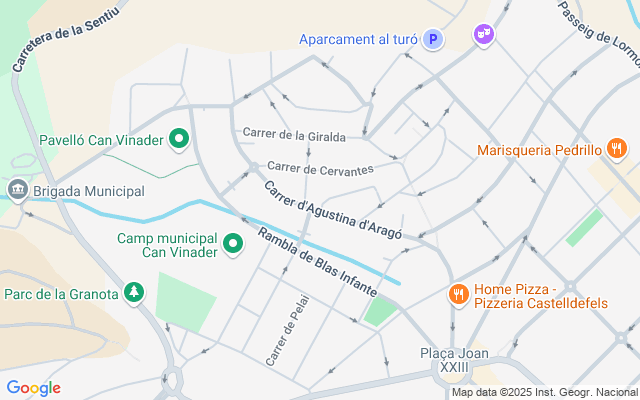Image resolution: width=640 pixels, height=400 pixels.
Task: Select the Pavelló Can Vinader pin
Action: click(x=180, y=140)
